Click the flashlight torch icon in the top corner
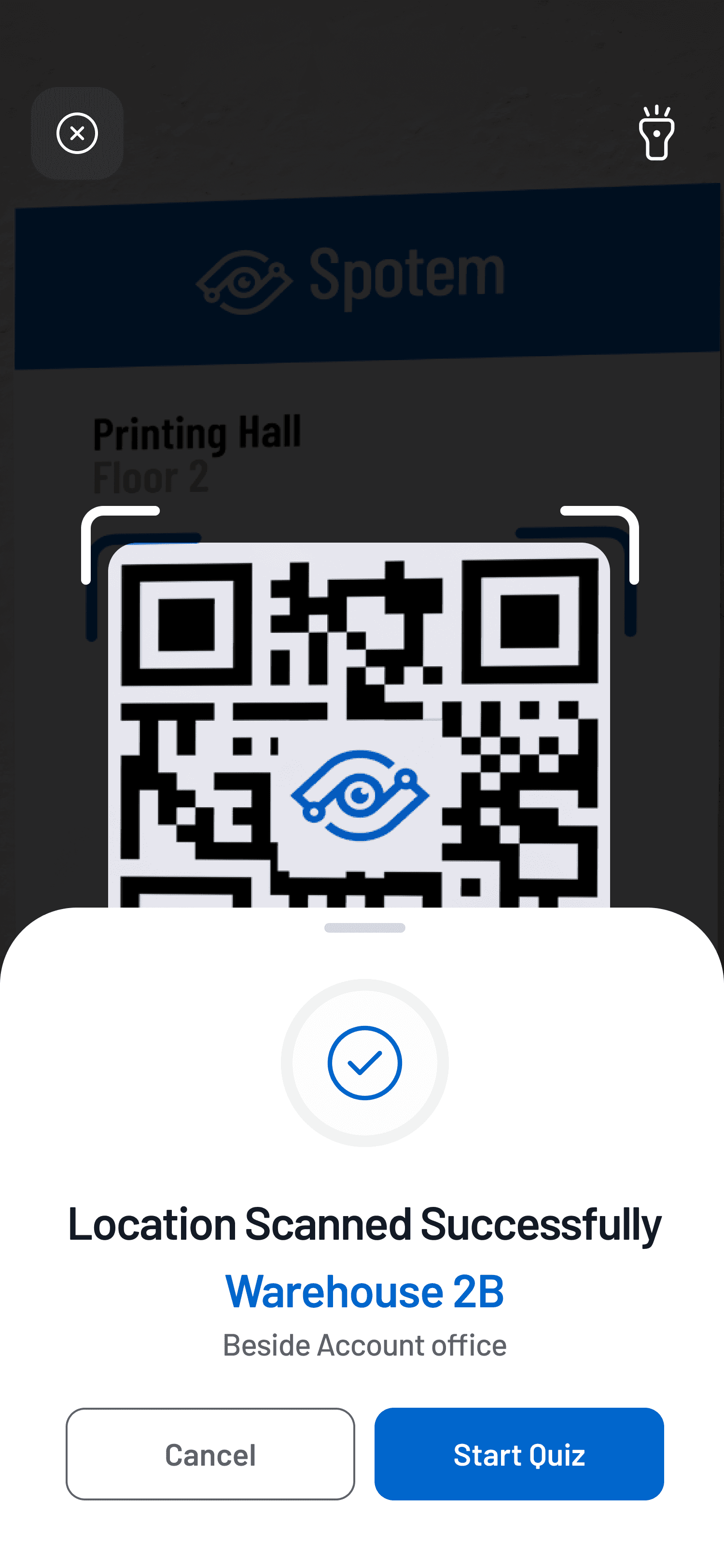The image size is (724, 1568). point(658,134)
